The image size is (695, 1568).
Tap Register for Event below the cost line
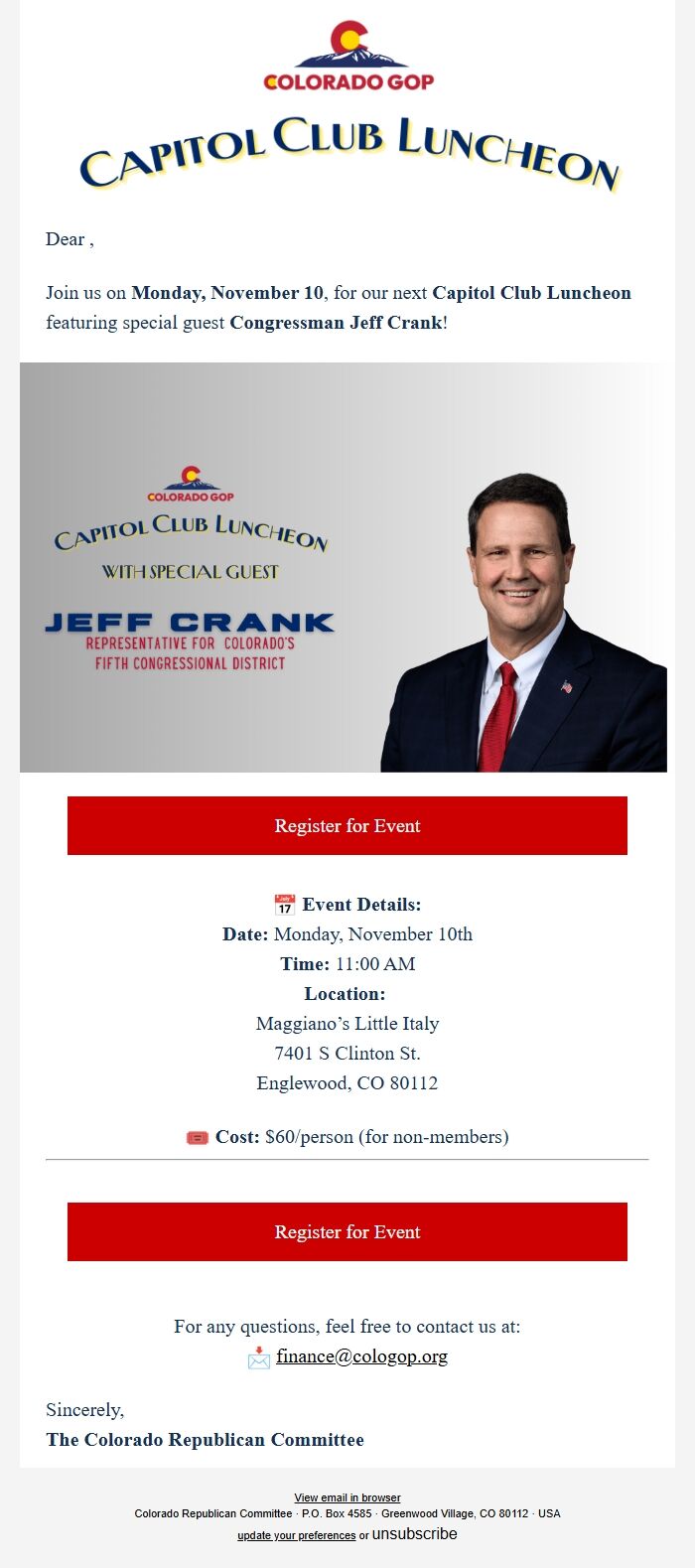tap(347, 1231)
